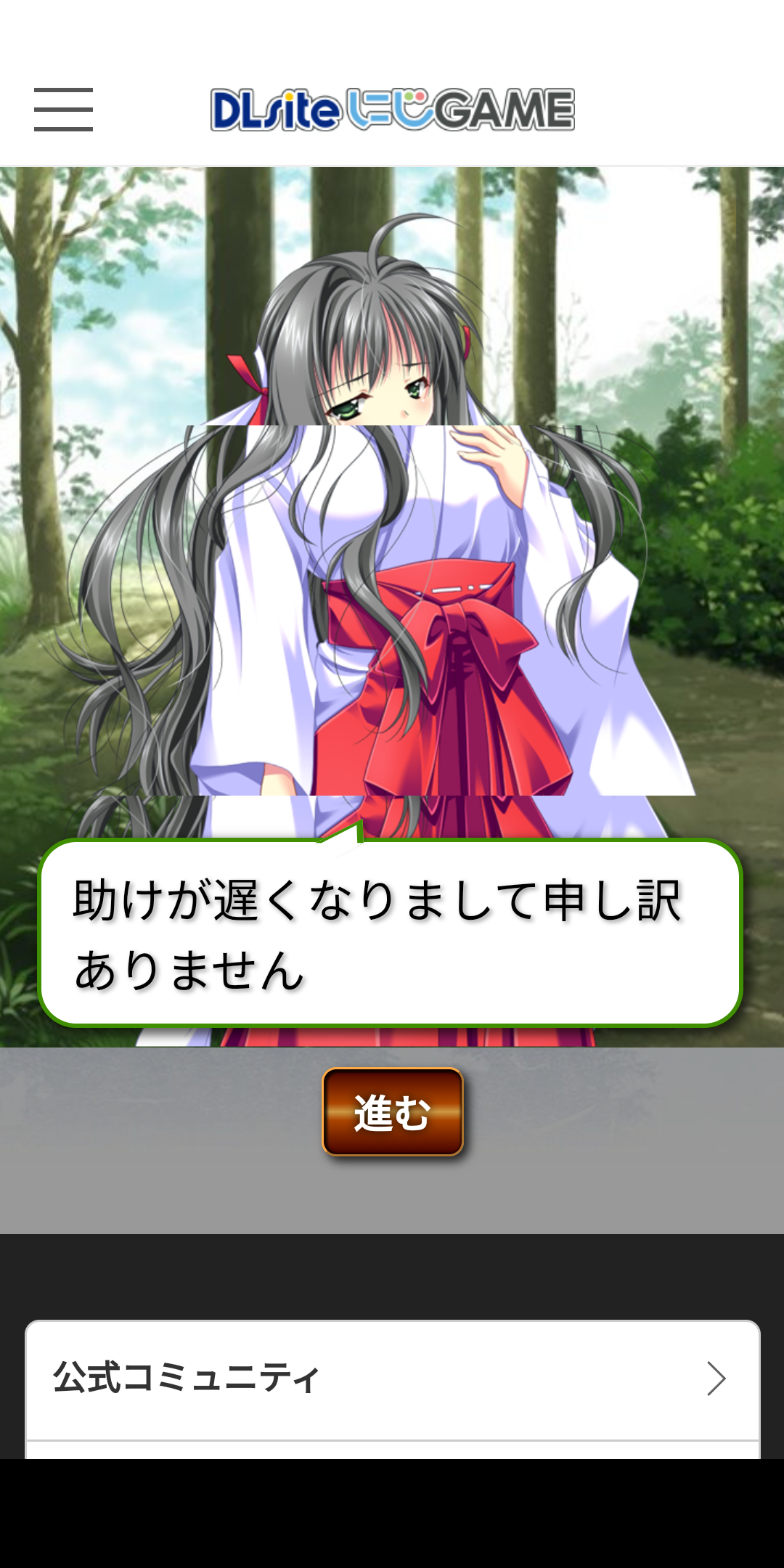This screenshot has width=784, height=1568.
Task: Open the 公式コミュニティ row
Action: pos(392,1379)
